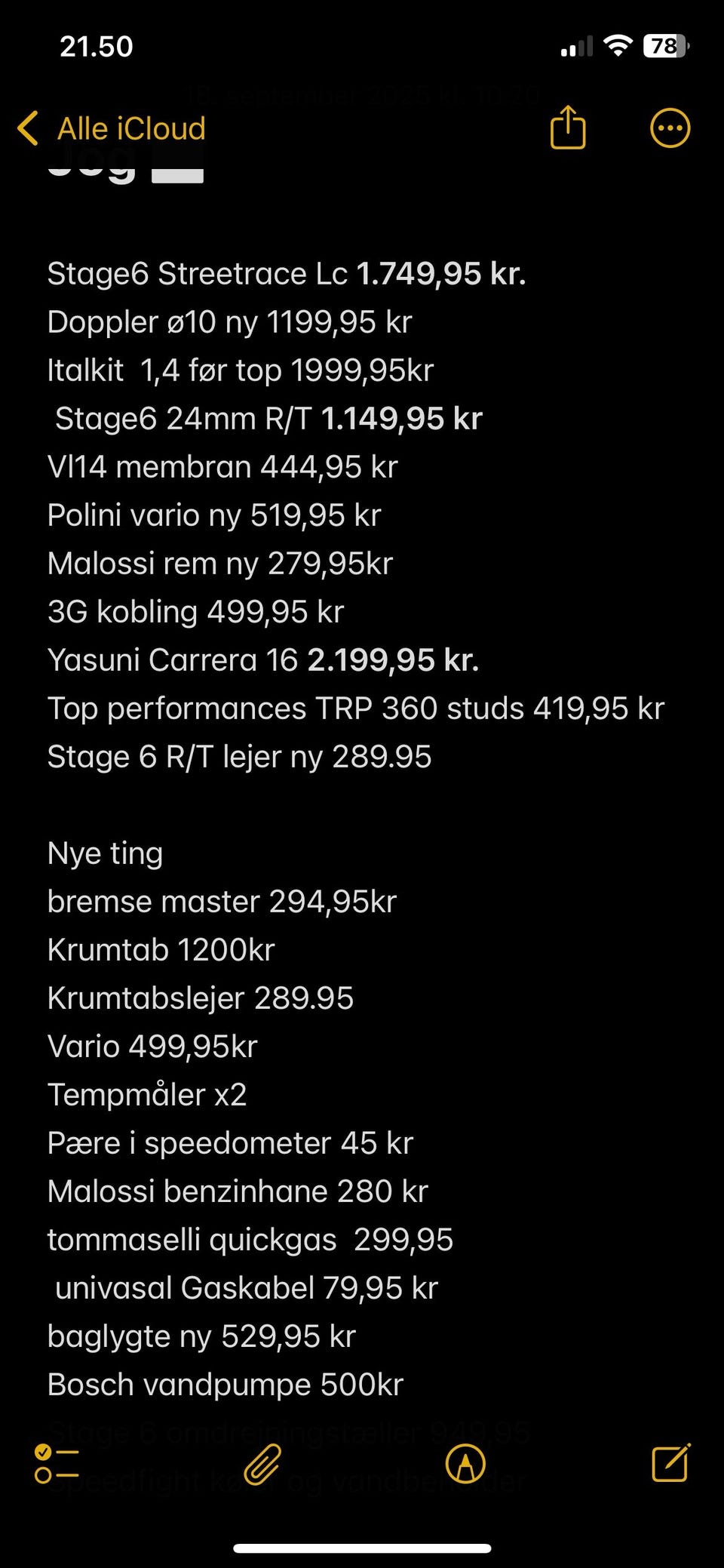Add a checklist to the note

coord(57,1464)
